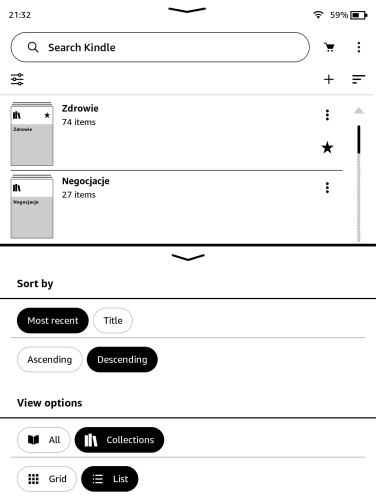Open the top overflow menu
The width and height of the screenshot is (376, 500).
[359, 47]
